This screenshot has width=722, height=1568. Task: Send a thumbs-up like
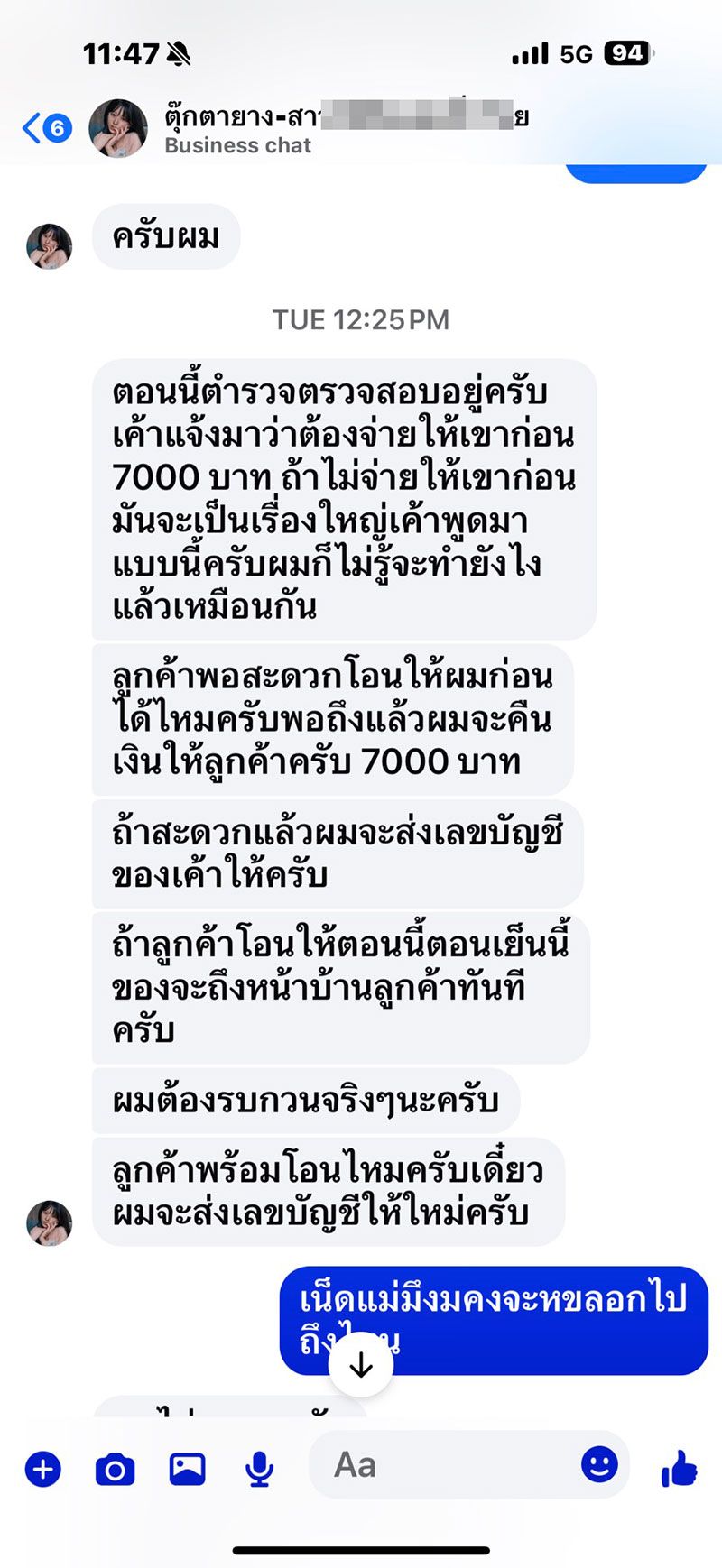pos(679,1469)
